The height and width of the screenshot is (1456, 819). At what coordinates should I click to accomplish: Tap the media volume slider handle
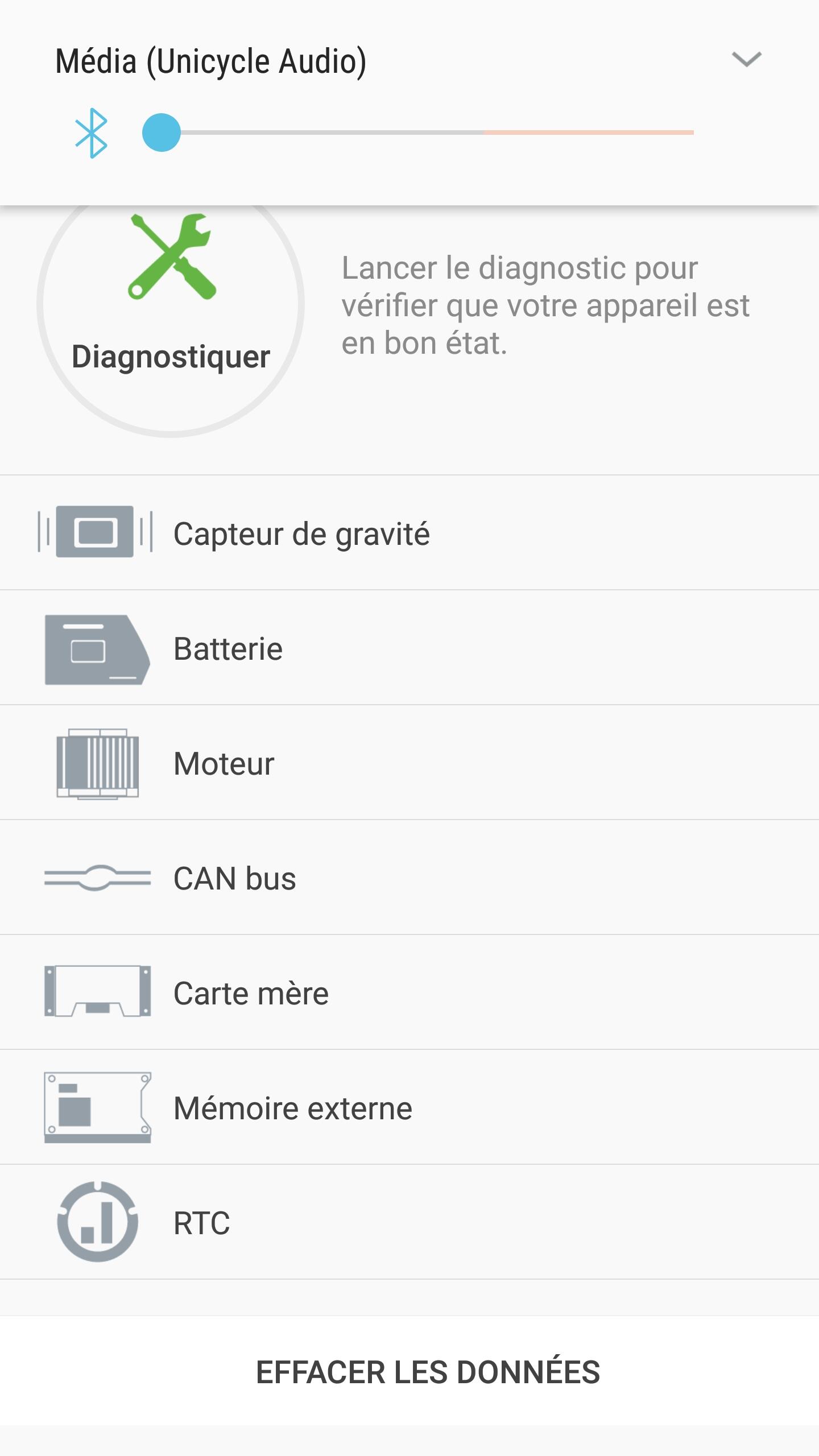point(161,133)
